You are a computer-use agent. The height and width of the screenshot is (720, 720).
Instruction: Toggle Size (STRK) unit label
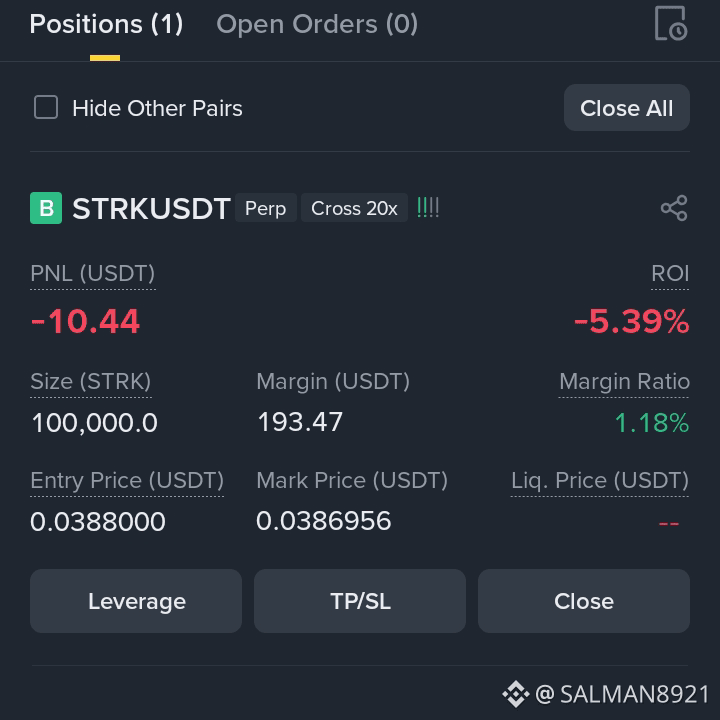tap(90, 382)
